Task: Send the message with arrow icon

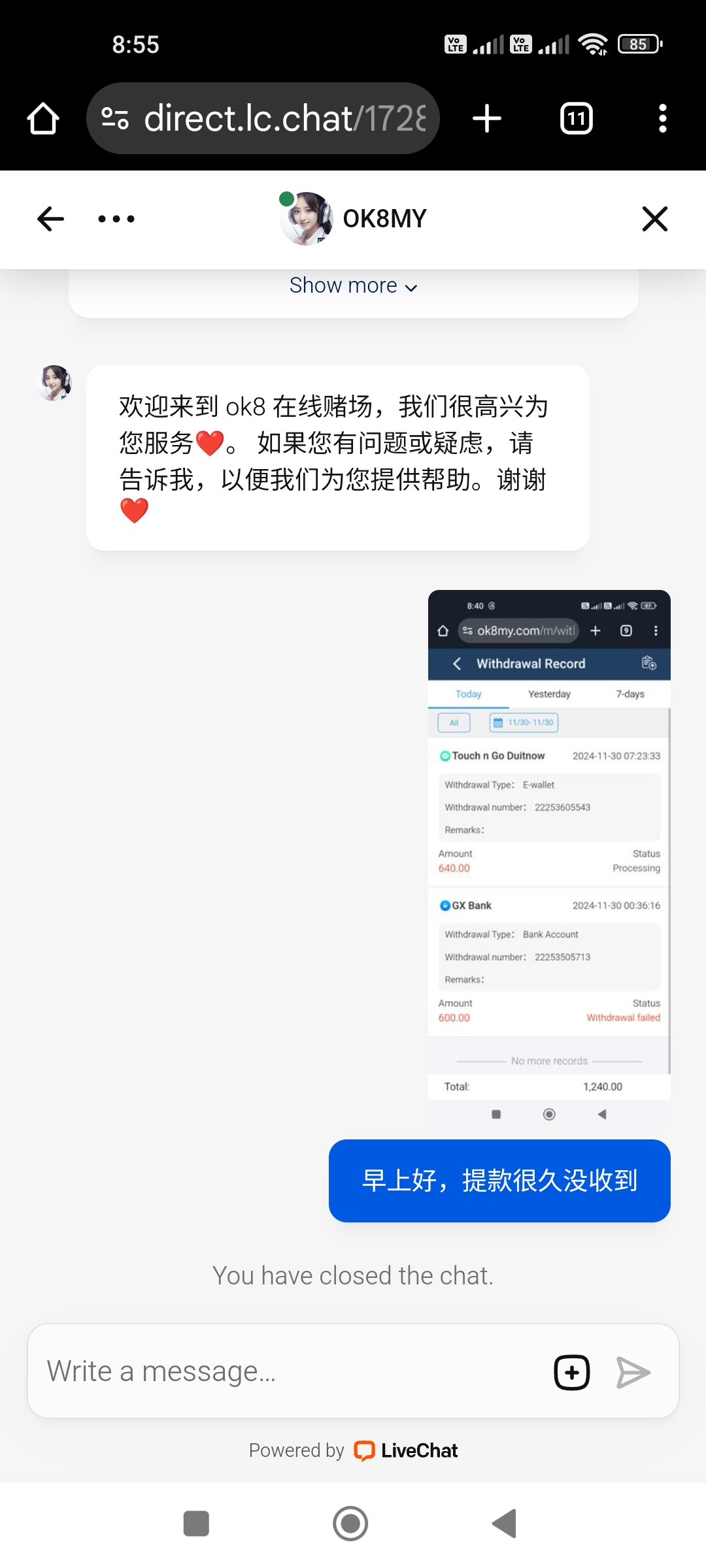Action: (x=633, y=1372)
